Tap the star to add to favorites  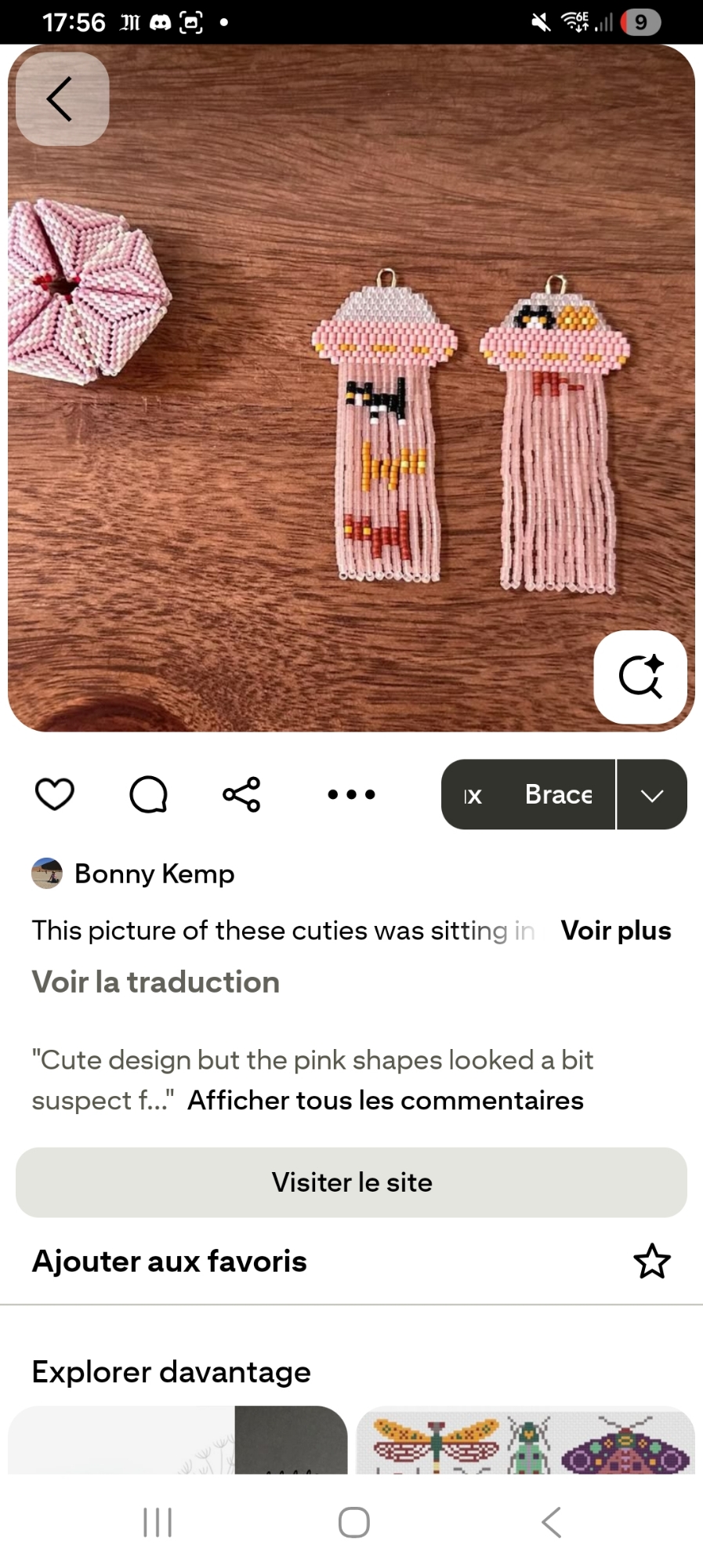652,1261
